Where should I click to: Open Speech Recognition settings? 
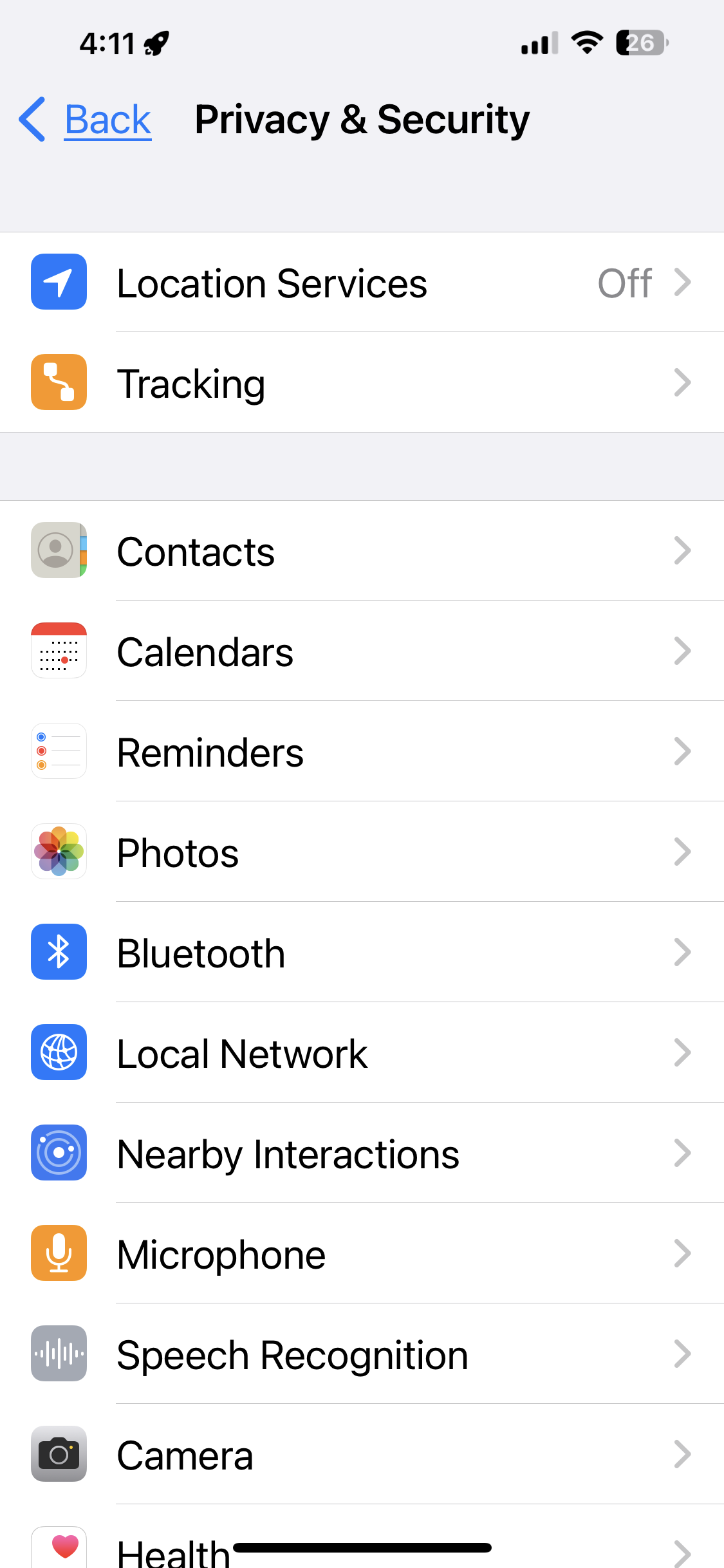[362, 1354]
